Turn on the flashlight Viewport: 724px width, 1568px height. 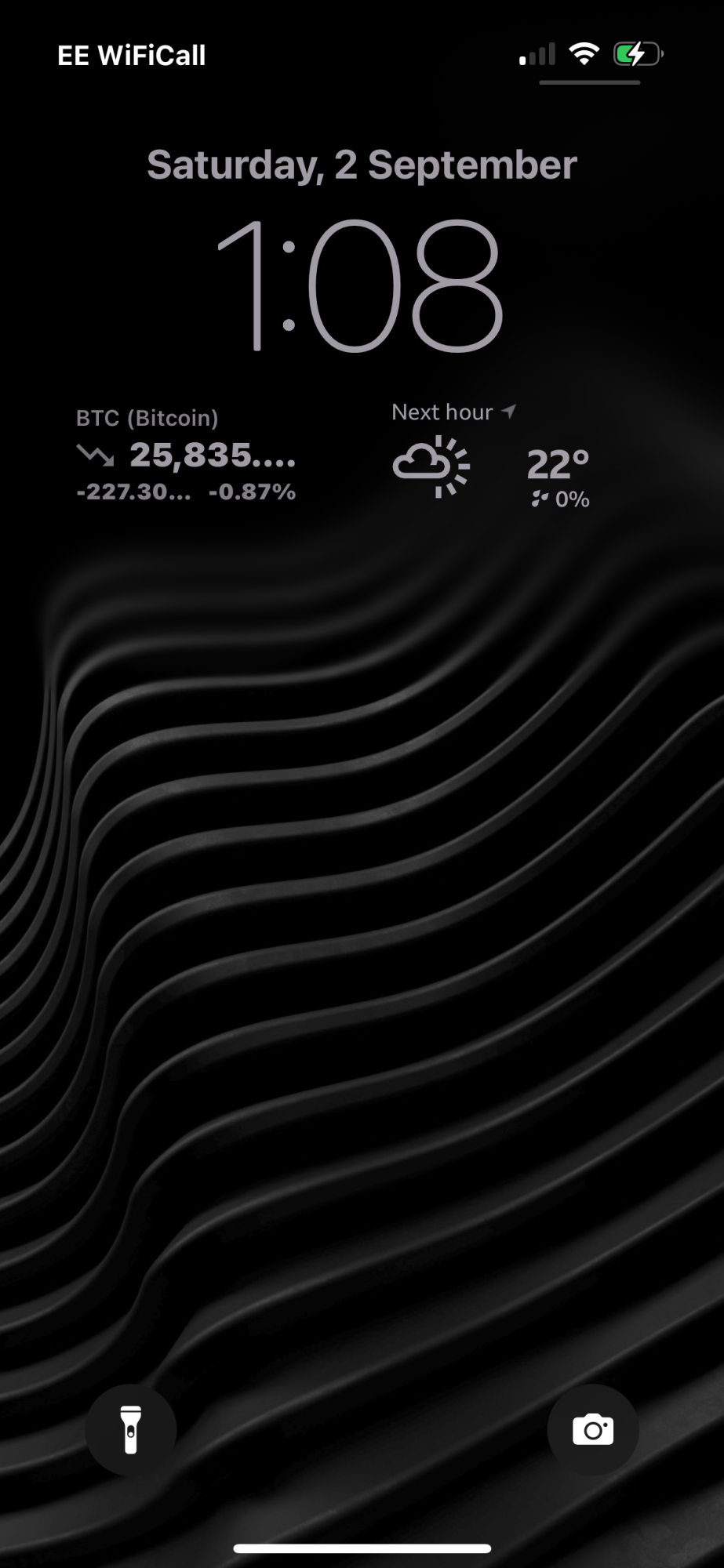pos(131,1429)
